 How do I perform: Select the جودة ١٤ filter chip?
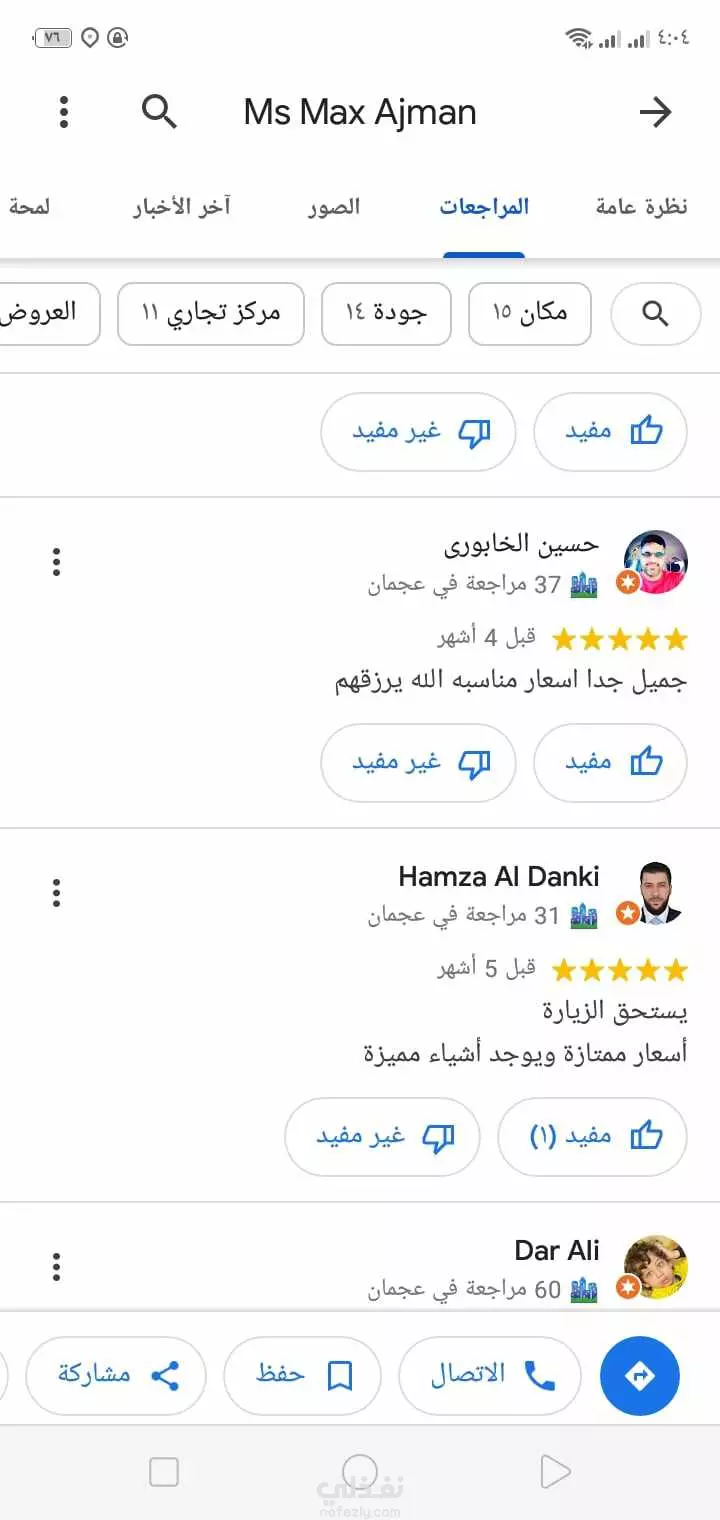point(386,313)
